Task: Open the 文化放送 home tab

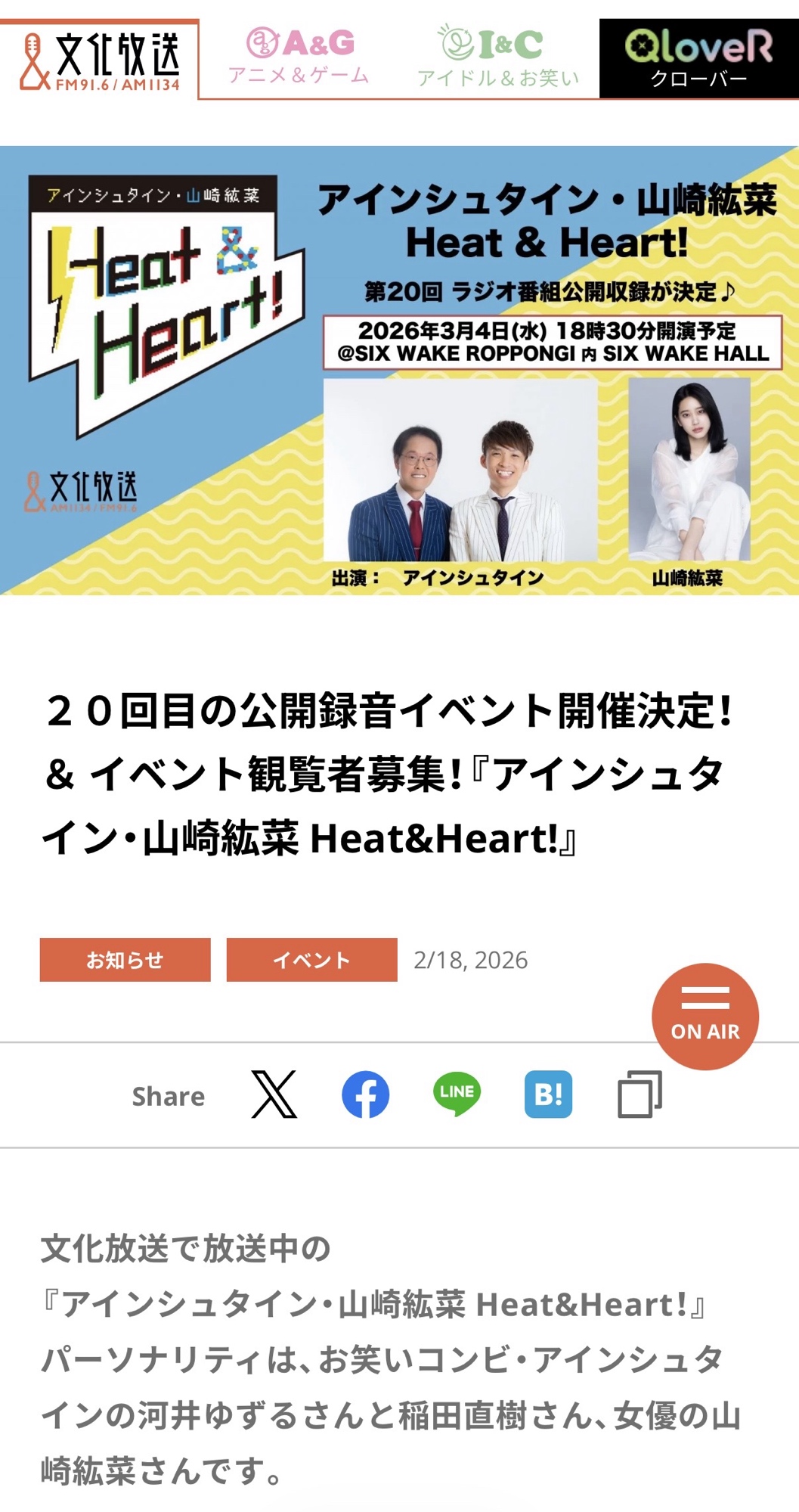Action: click(x=100, y=61)
